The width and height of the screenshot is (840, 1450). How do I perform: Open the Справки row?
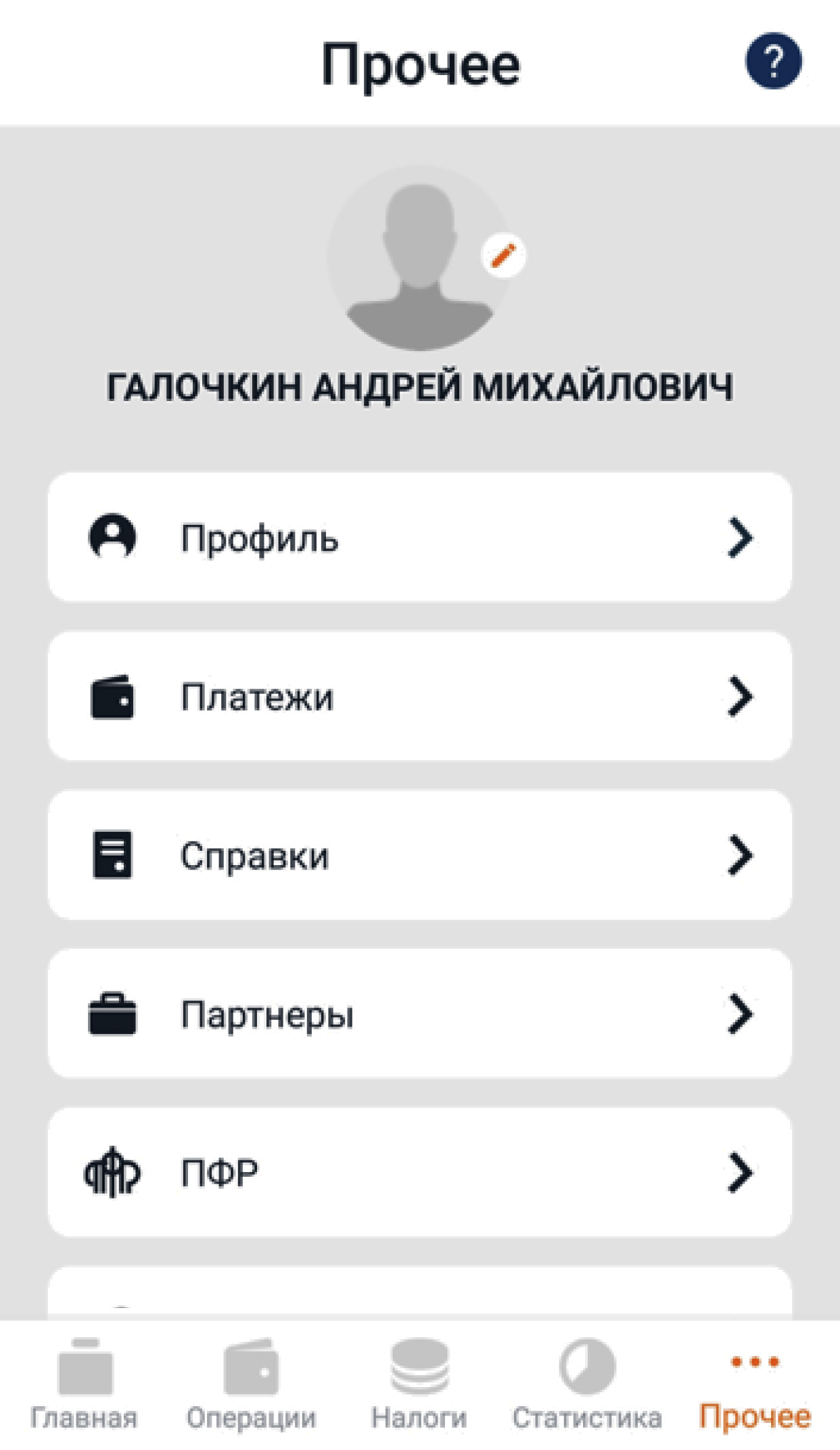click(x=419, y=855)
